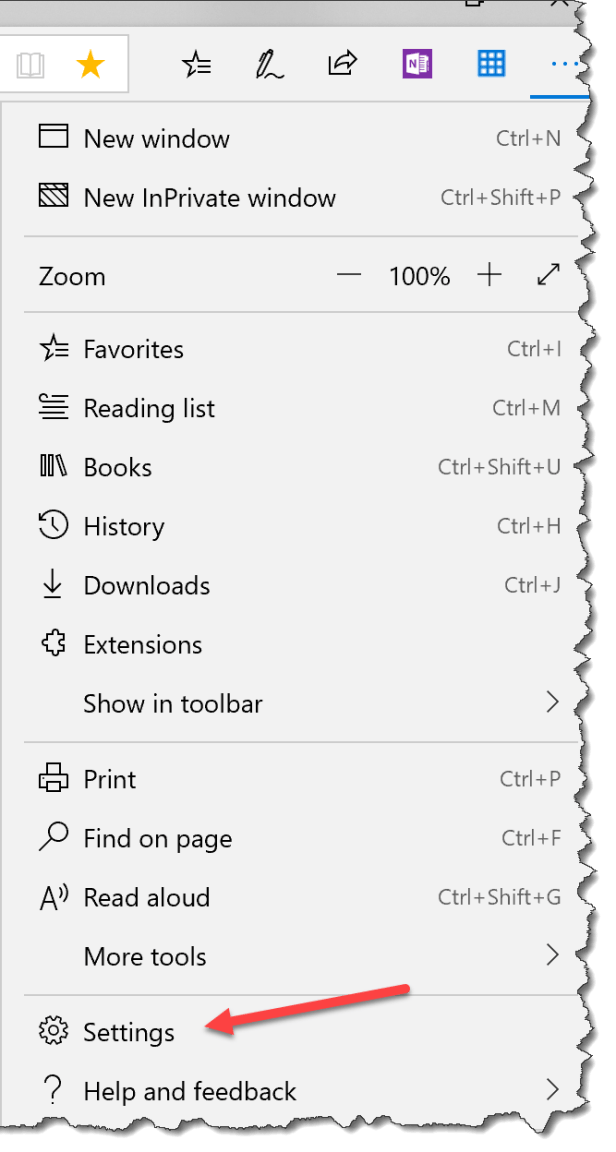The image size is (616, 1152).
Task: Open Settings
Action: click(x=128, y=1032)
